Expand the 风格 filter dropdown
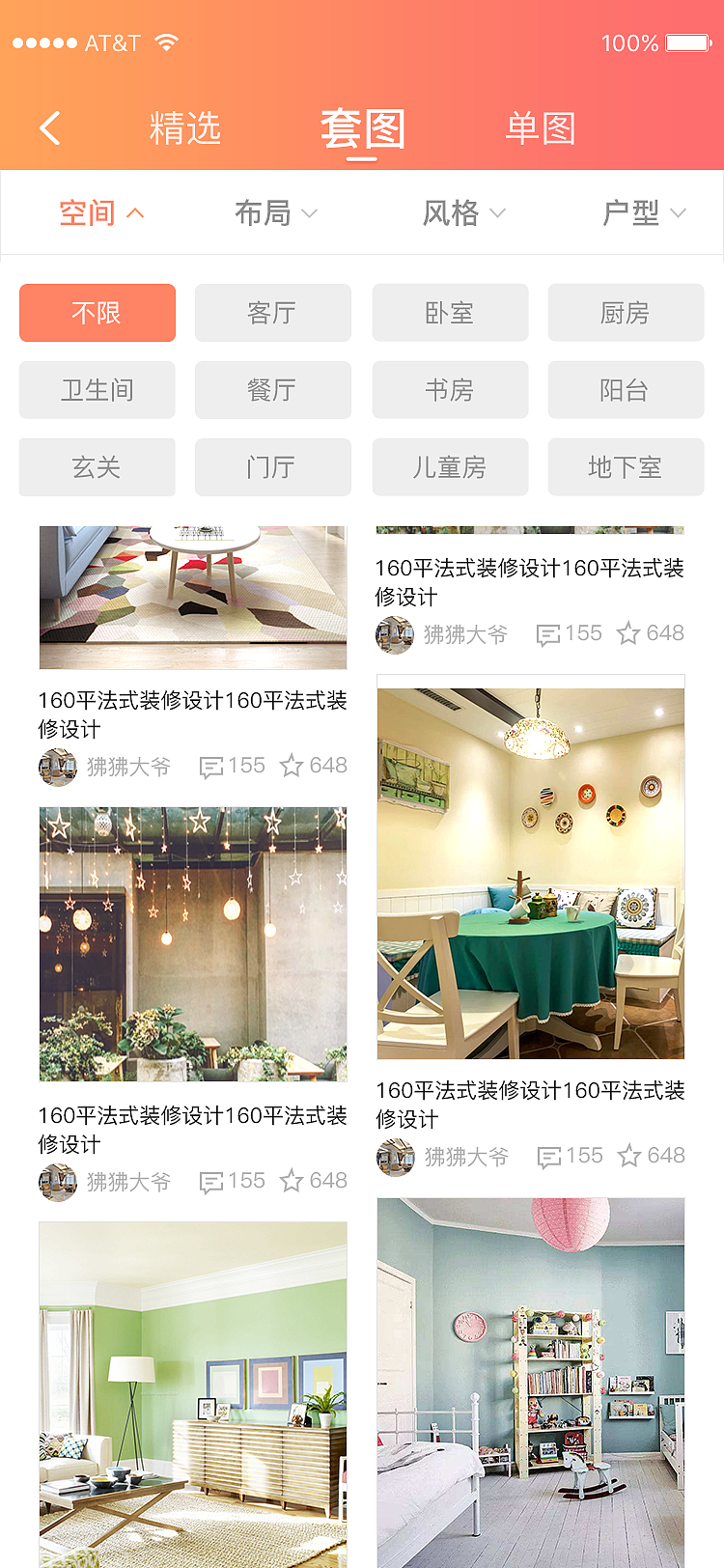Image resolution: width=724 pixels, height=1568 pixels. [463, 212]
